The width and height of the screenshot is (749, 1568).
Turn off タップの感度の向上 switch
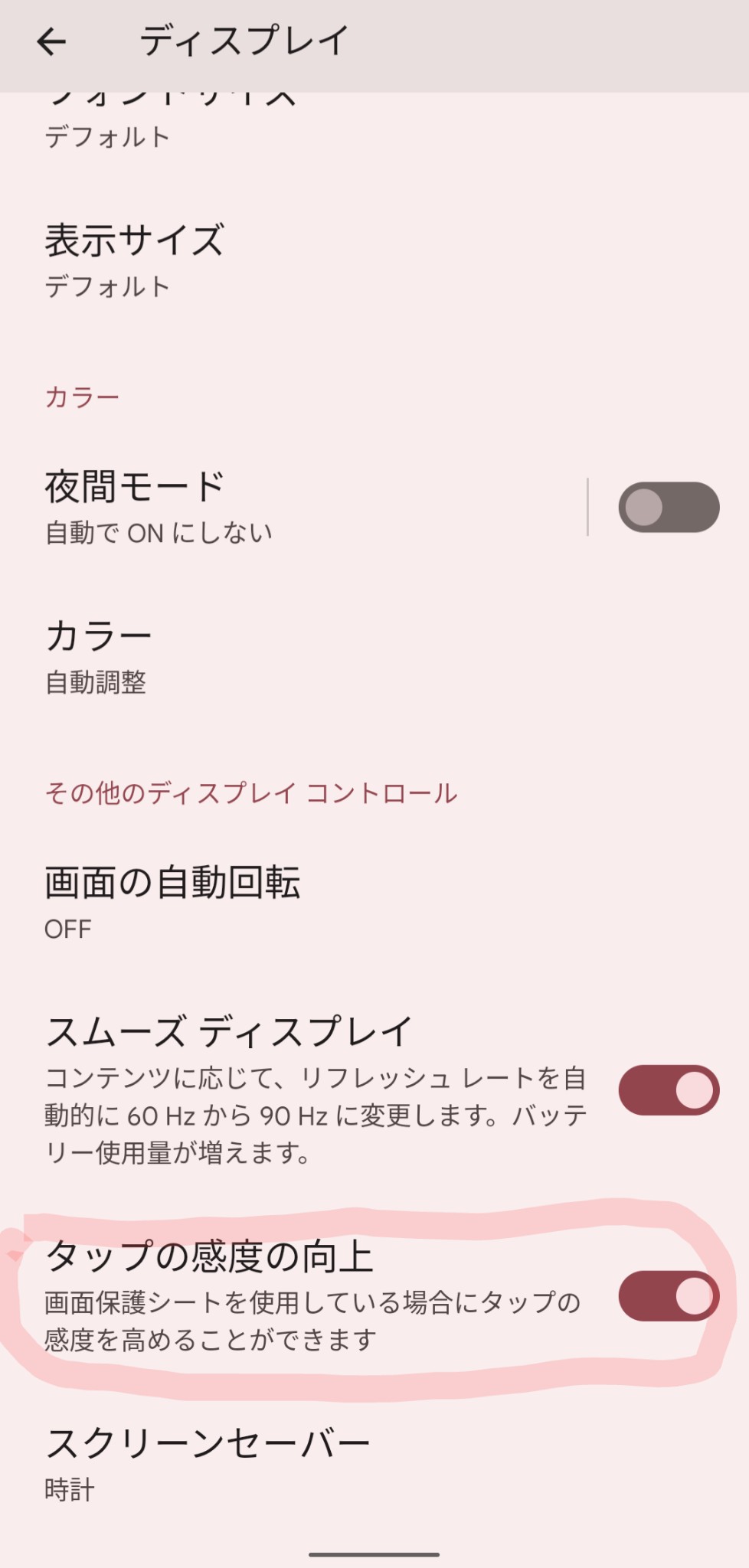click(669, 1296)
